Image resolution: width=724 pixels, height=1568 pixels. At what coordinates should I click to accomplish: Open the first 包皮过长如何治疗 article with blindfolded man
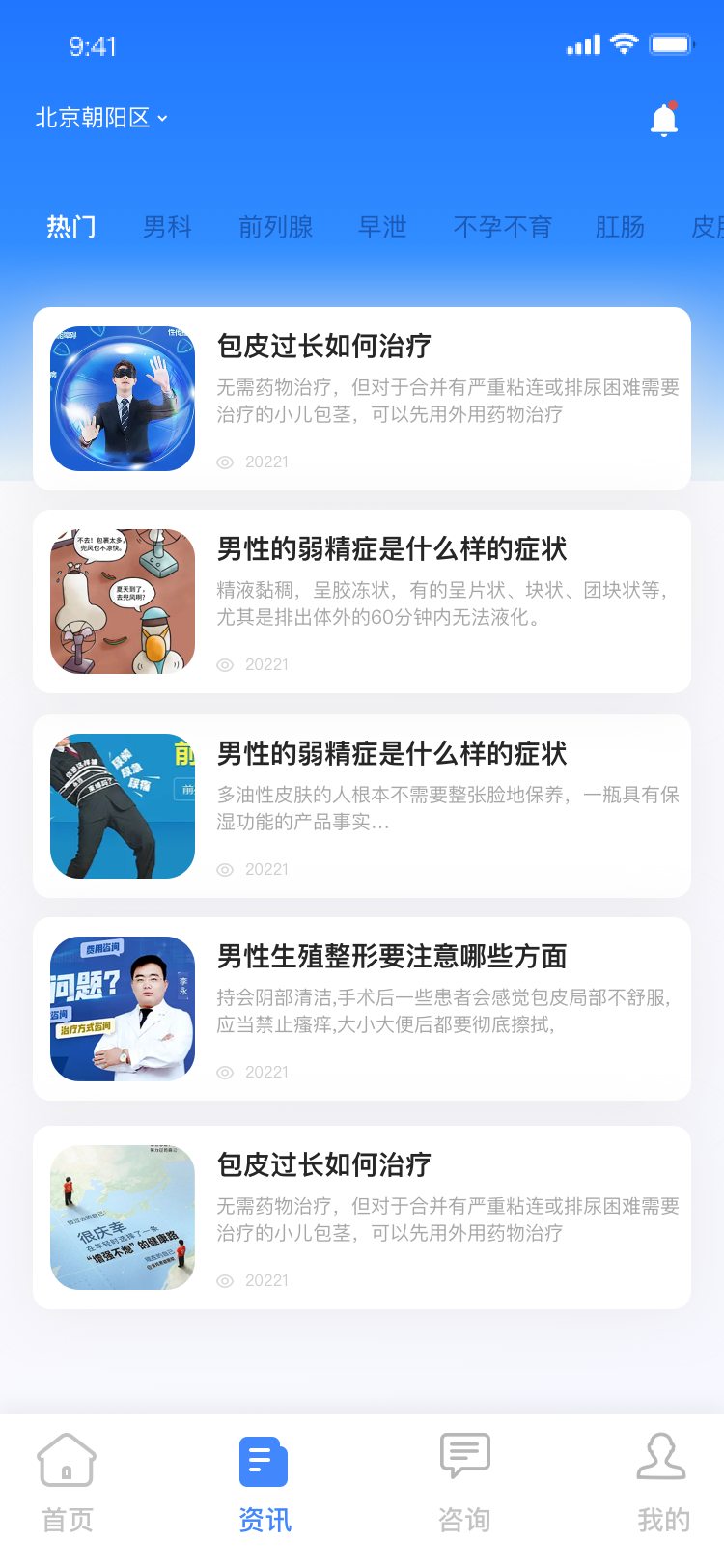pyautogui.click(x=362, y=399)
